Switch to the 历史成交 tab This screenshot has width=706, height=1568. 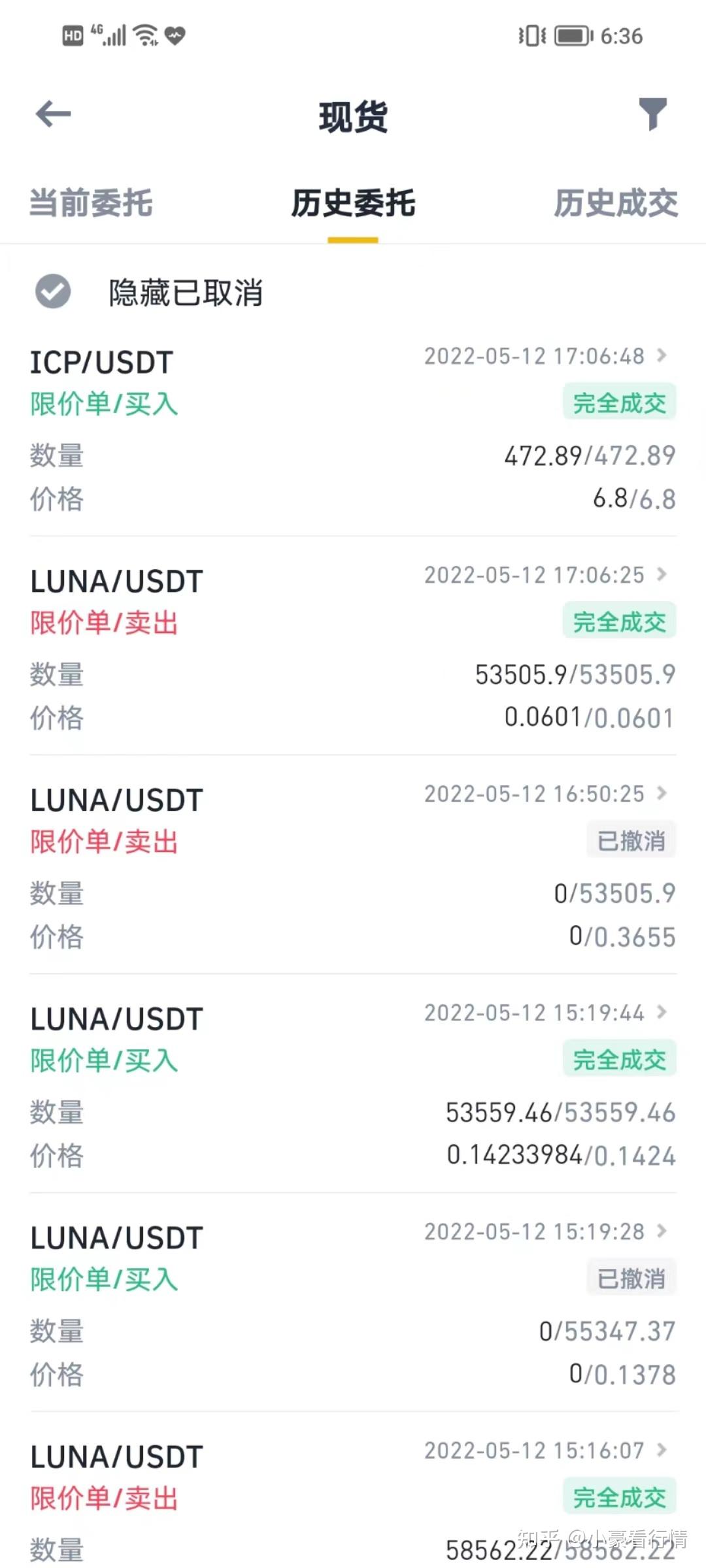[x=615, y=203]
